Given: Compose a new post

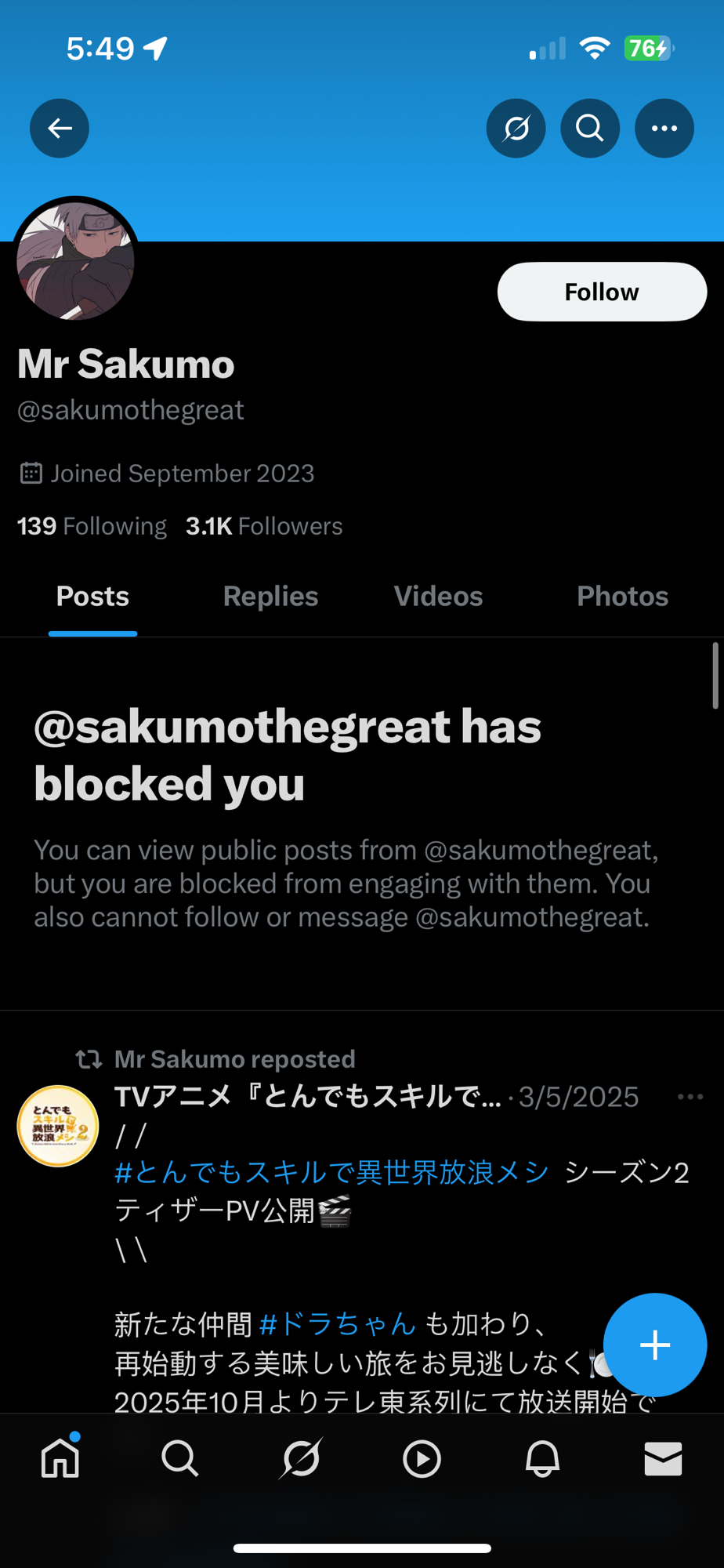Looking at the screenshot, I should tap(654, 1345).
